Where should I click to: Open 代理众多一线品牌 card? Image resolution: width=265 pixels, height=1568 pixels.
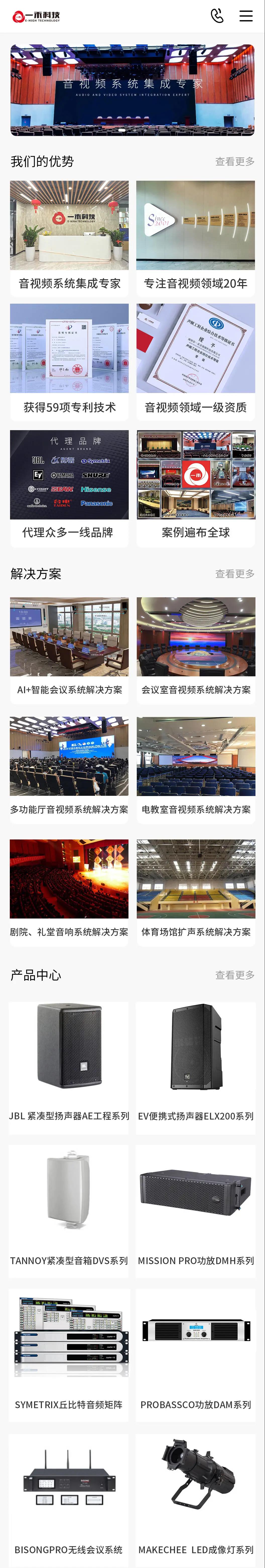click(x=69, y=488)
